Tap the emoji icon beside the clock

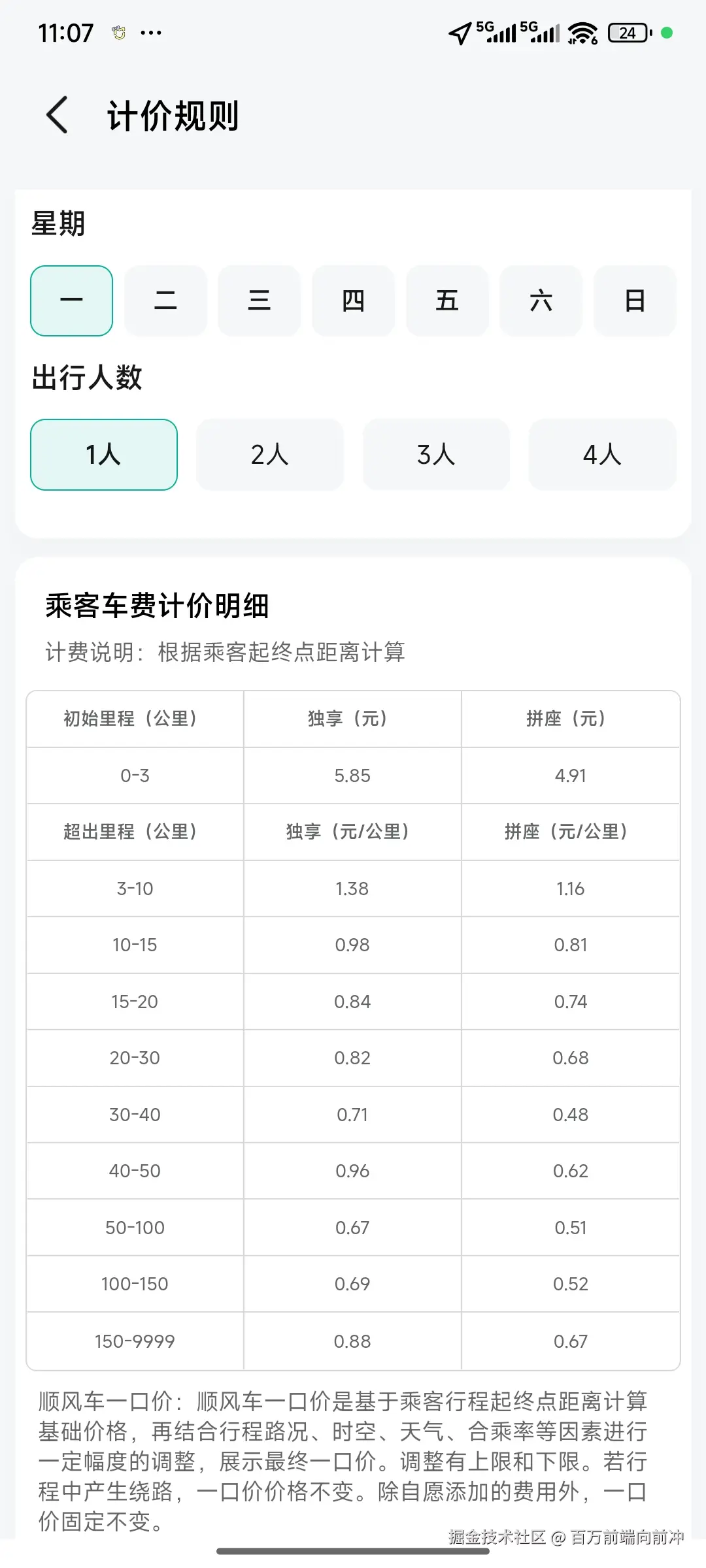[118, 31]
